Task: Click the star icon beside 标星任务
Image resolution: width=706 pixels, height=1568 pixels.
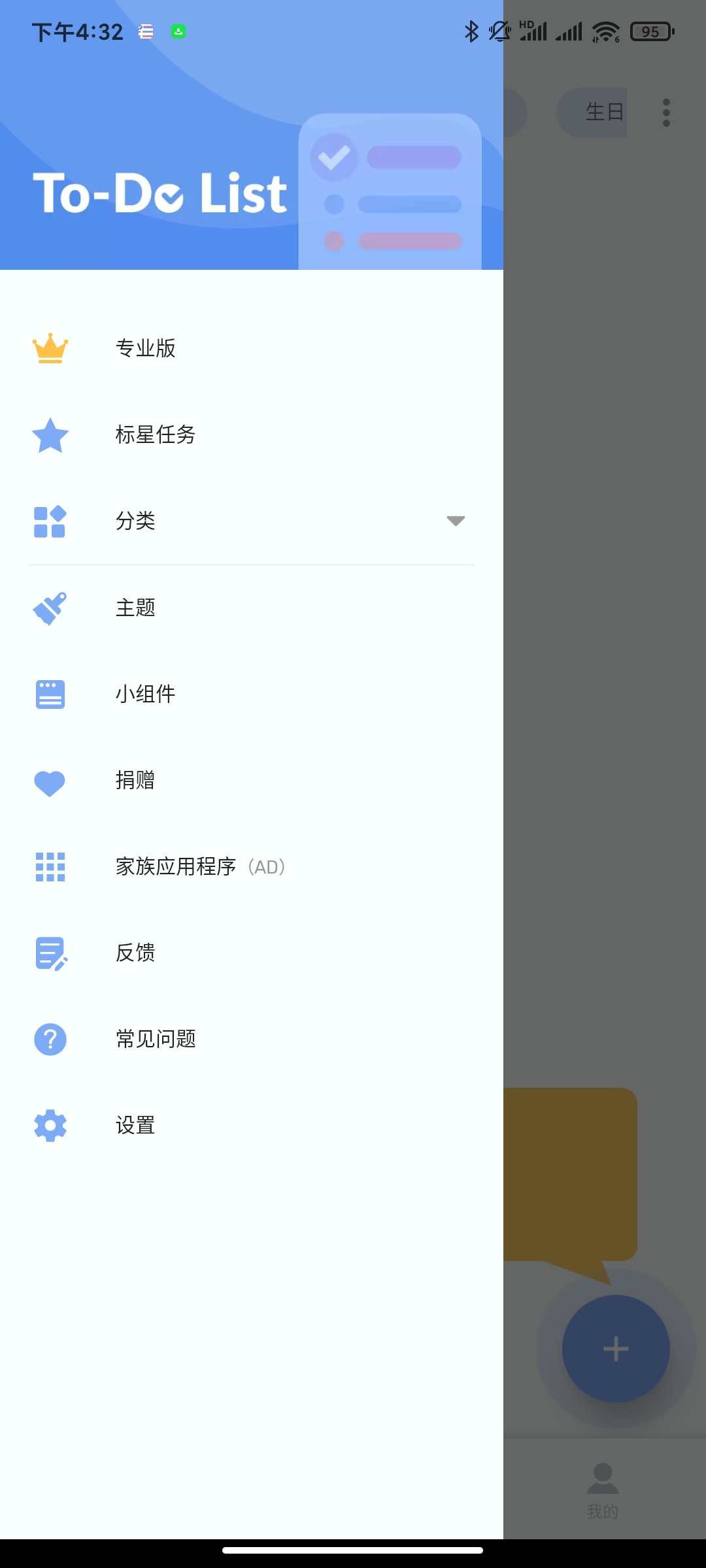Action: click(50, 434)
